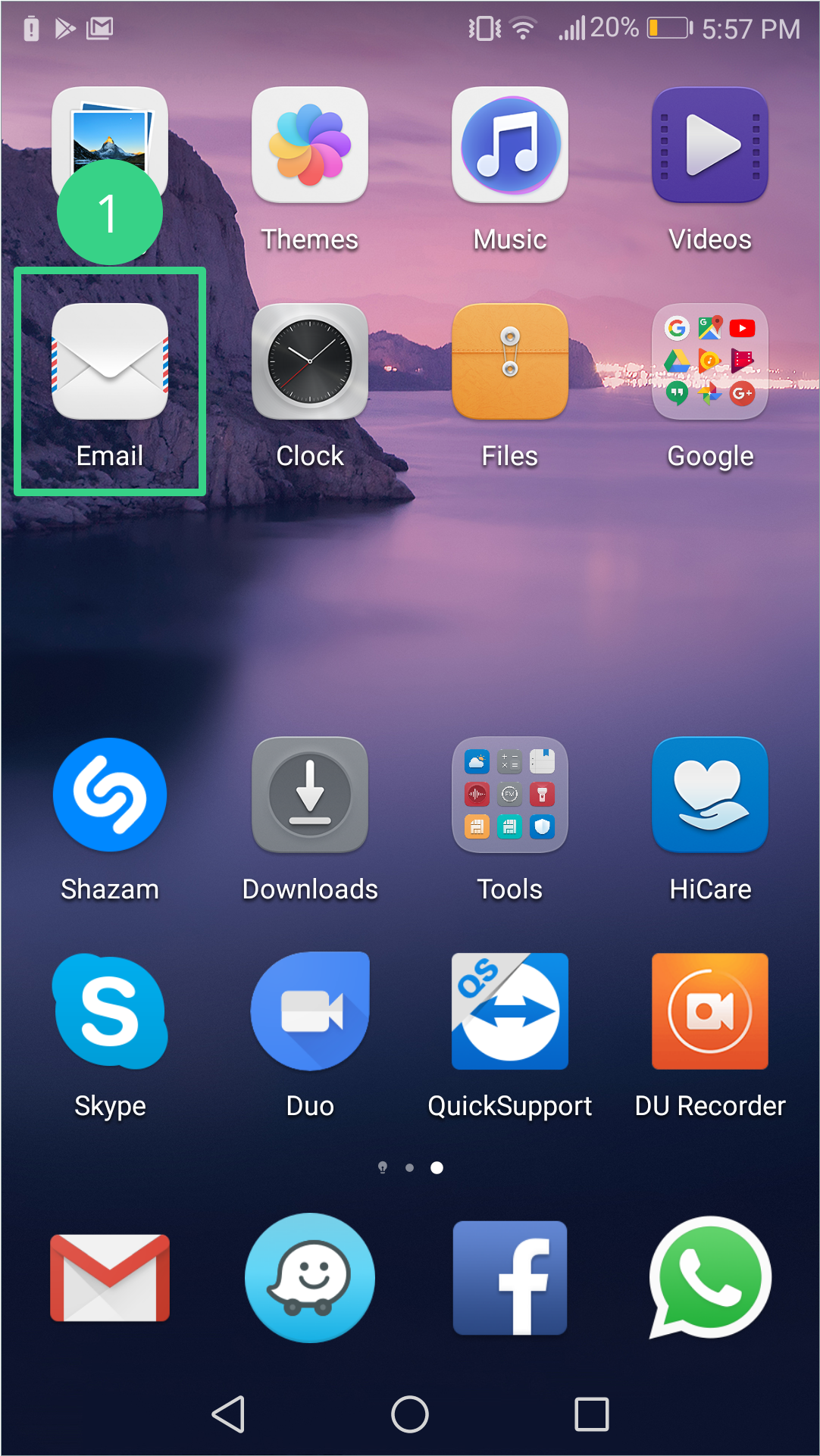Expand the Tools folder
Screen dimensions: 820x1456
point(510,795)
